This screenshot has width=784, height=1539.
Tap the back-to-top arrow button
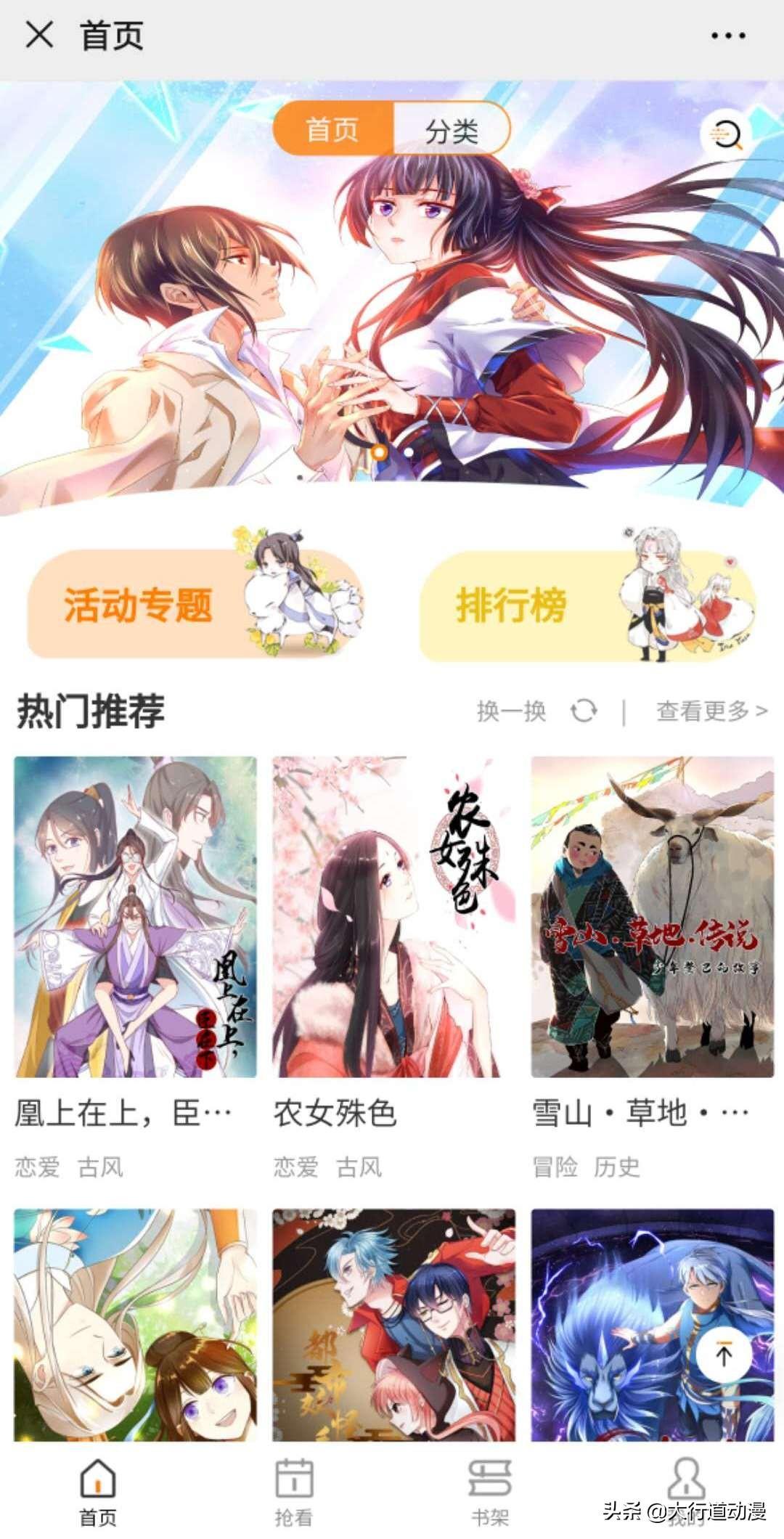pos(723,1355)
